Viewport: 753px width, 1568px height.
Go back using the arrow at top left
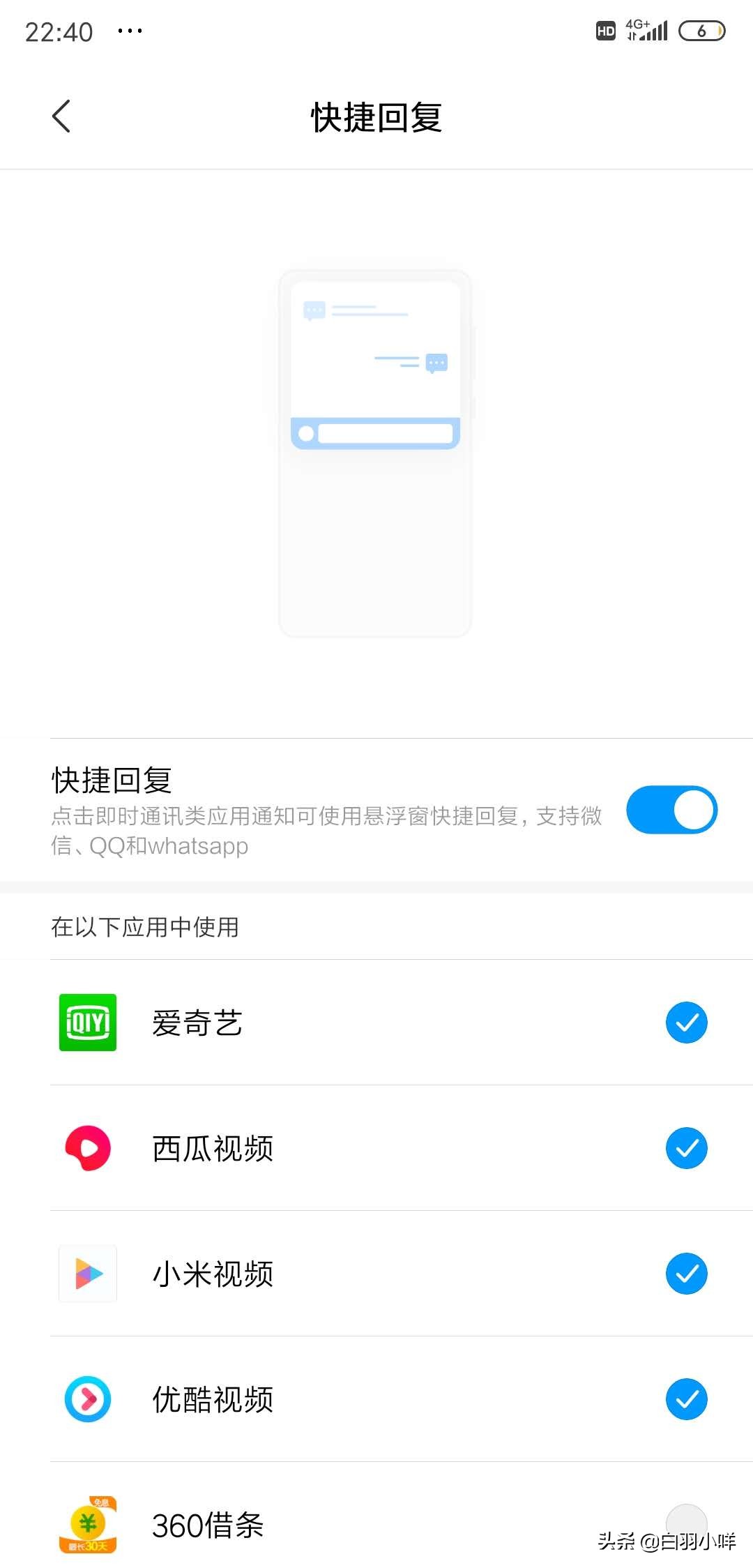pos(61,116)
